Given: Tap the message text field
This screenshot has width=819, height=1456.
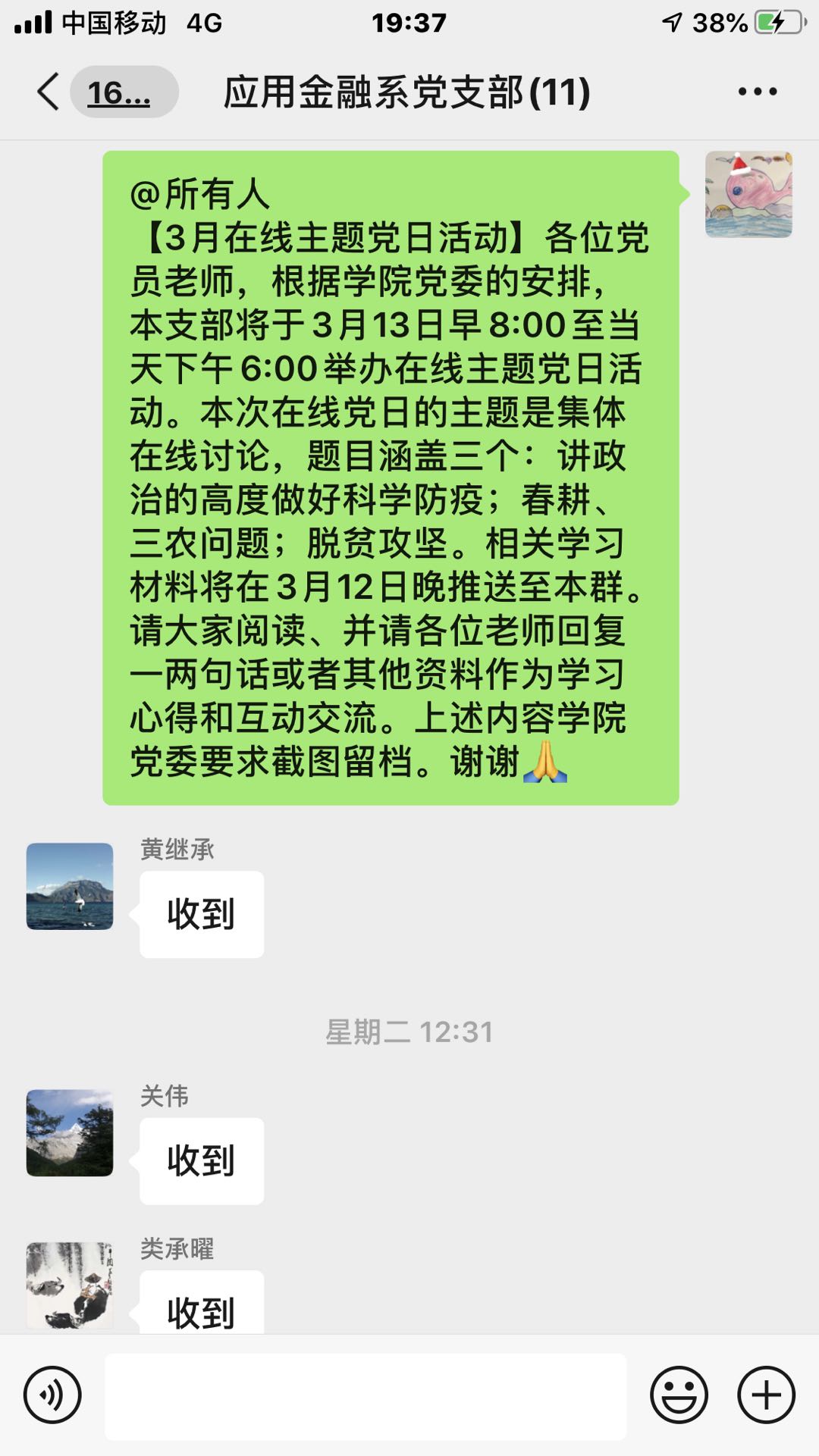Looking at the screenshot, I should pos(366,1396).
